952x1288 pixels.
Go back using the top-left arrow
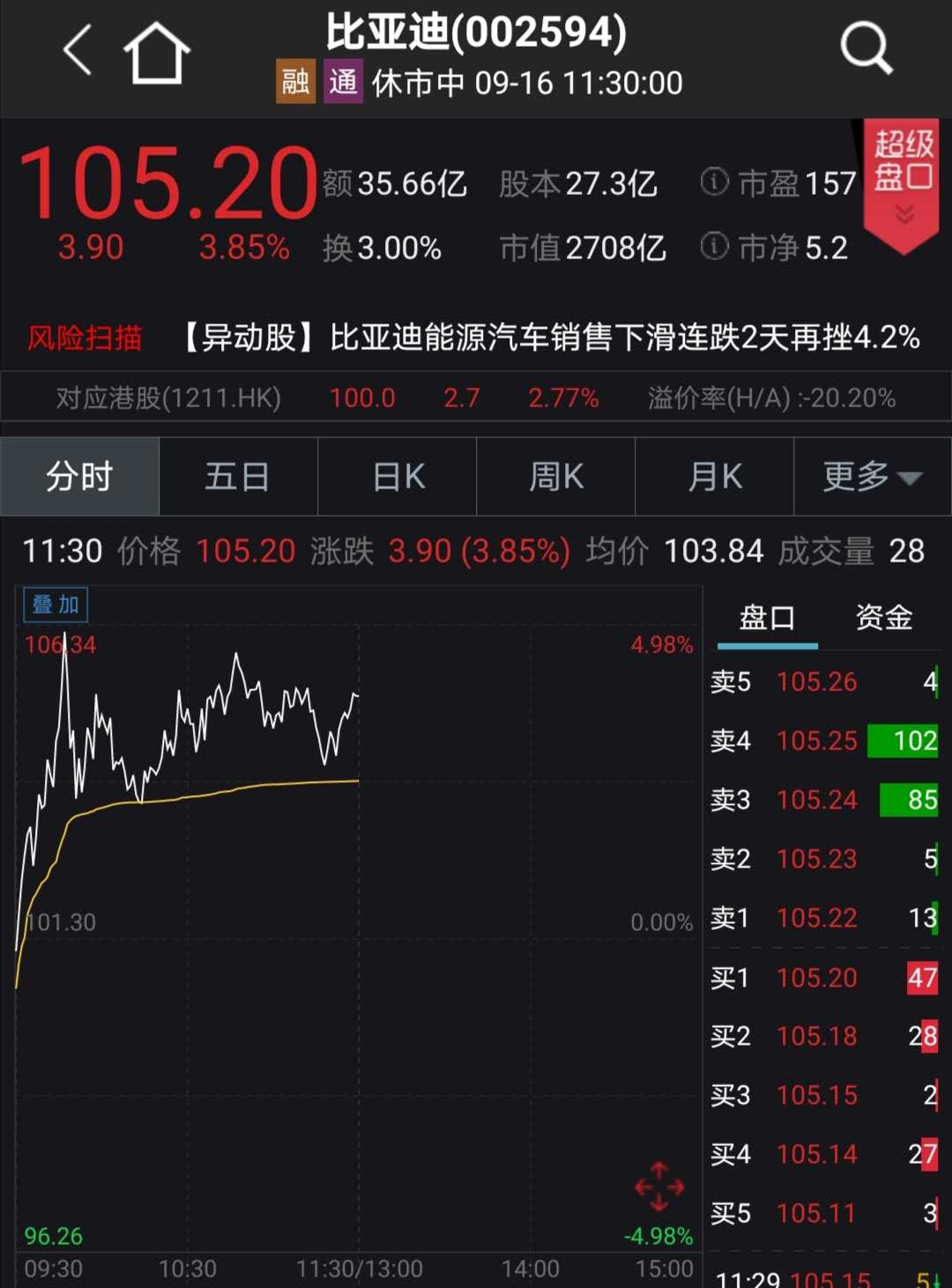click(x=78, y=50)
